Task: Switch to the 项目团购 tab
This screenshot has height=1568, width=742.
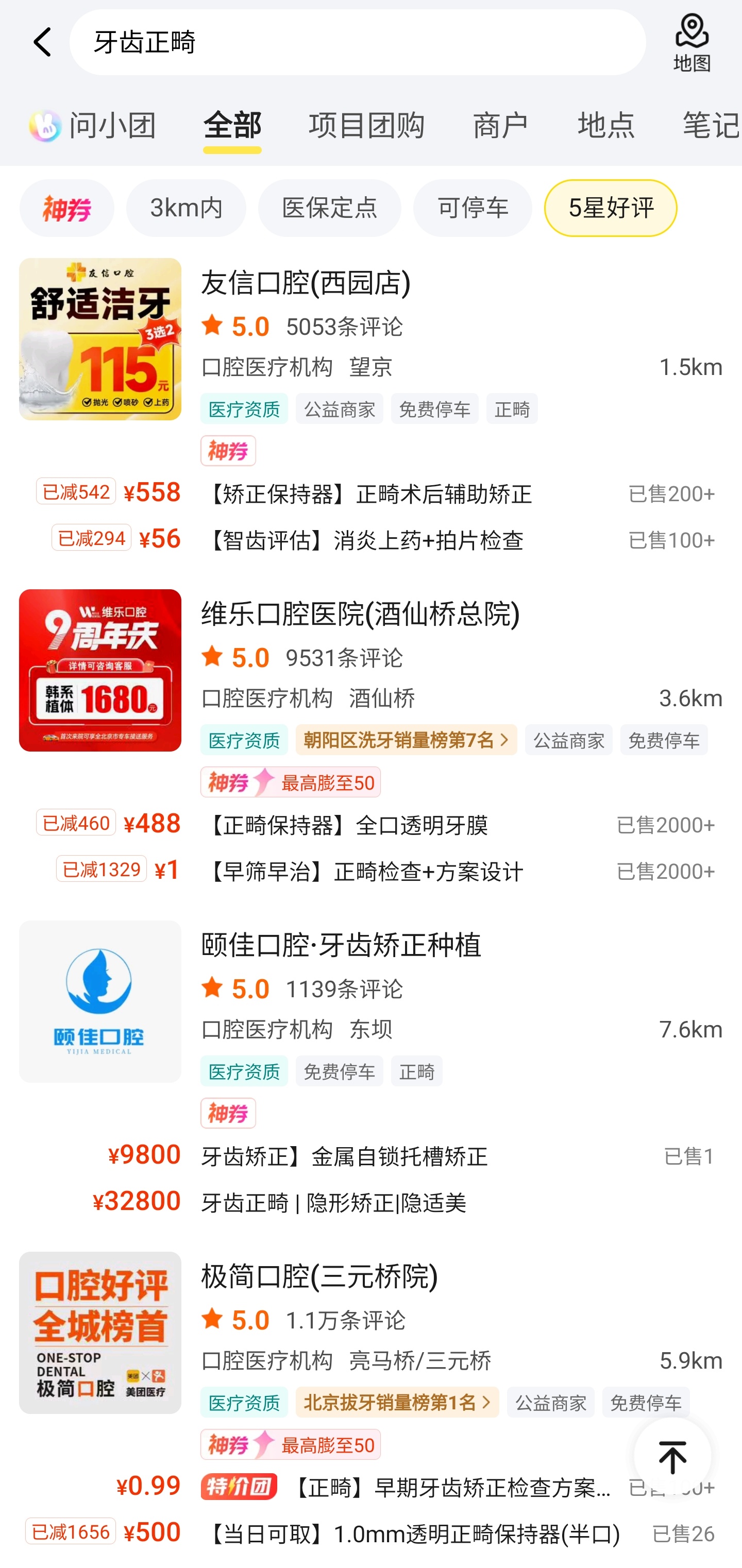Action: pyautogui.click(x=366, y=125)
